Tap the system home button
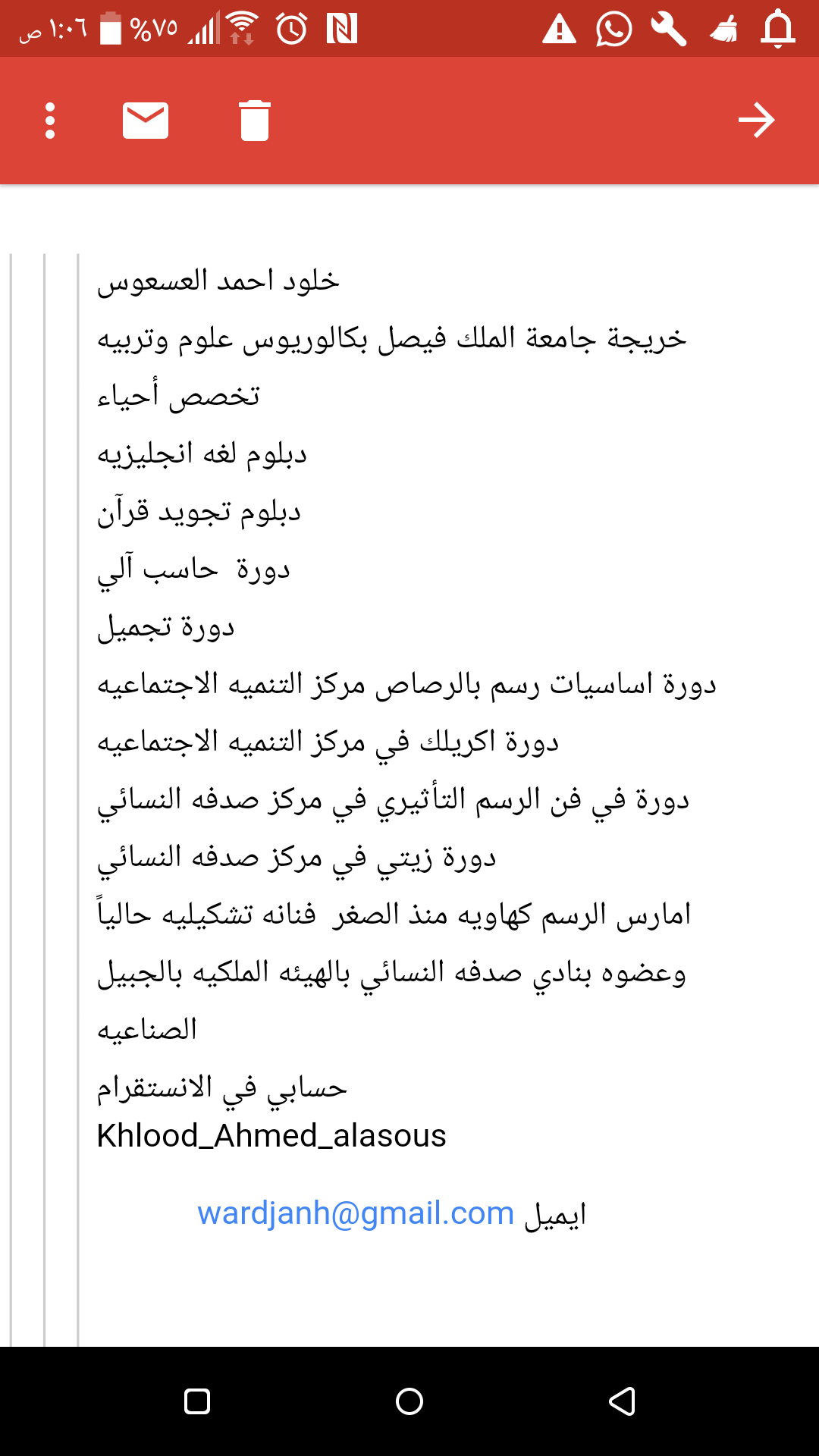Viewport: 819px width, 1456px height. pos(409,1401)
